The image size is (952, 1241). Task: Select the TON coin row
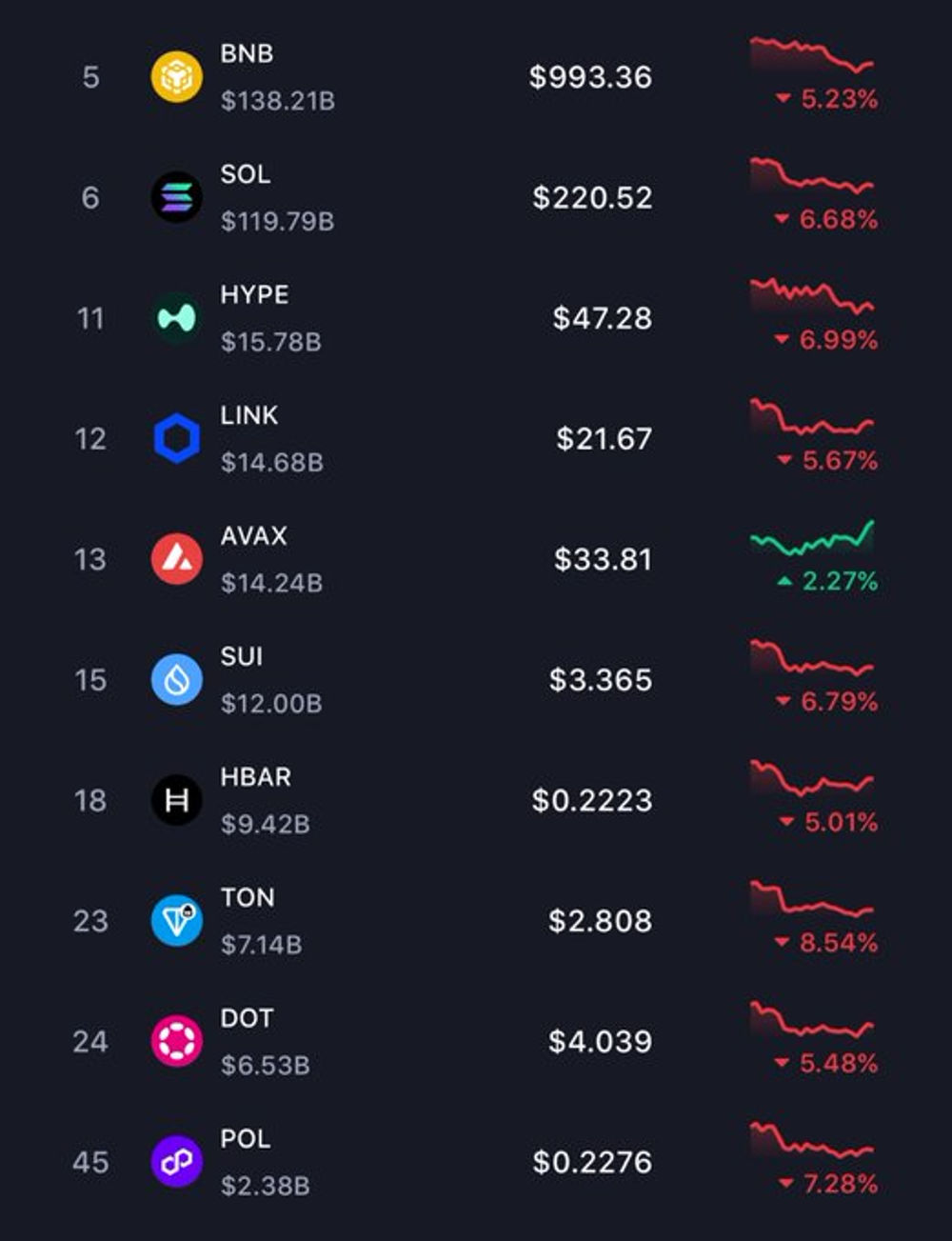click(476, 920)
